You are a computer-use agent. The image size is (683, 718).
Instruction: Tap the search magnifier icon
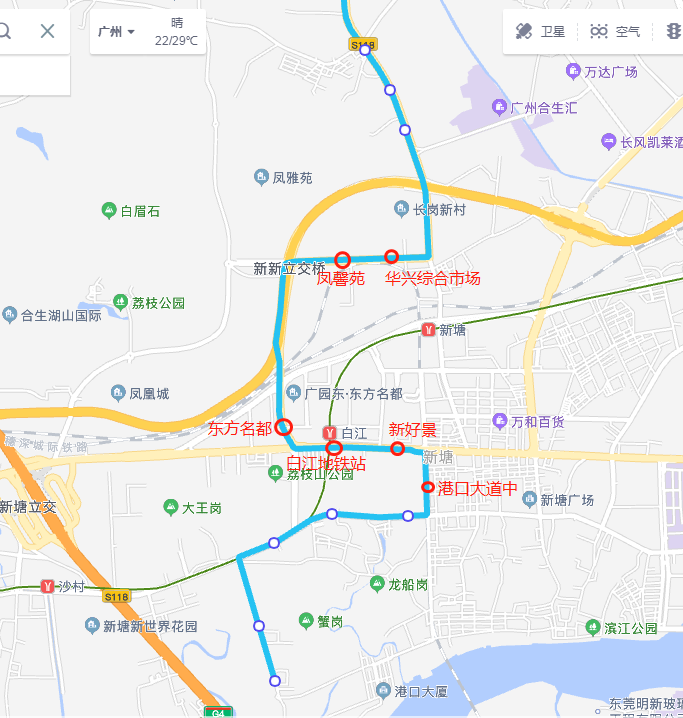pyautogui.click(x=5, y=31)
